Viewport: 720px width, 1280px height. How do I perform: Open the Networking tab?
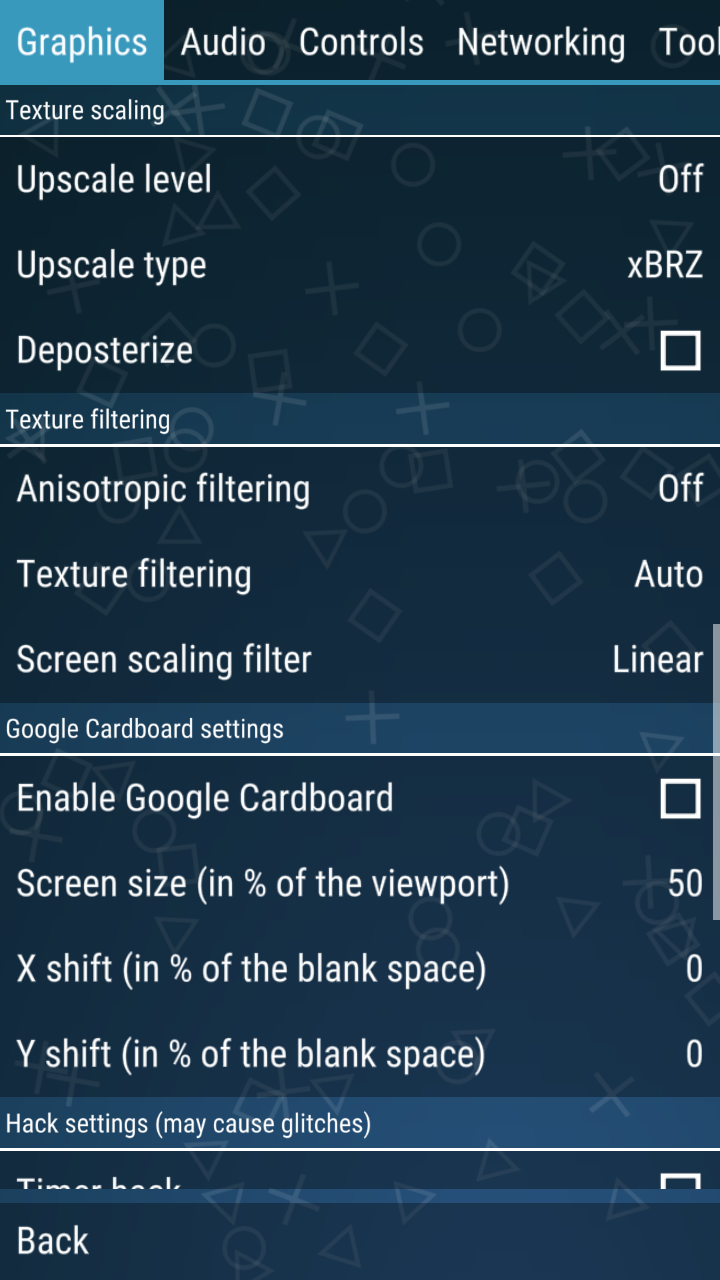(541, 41)
